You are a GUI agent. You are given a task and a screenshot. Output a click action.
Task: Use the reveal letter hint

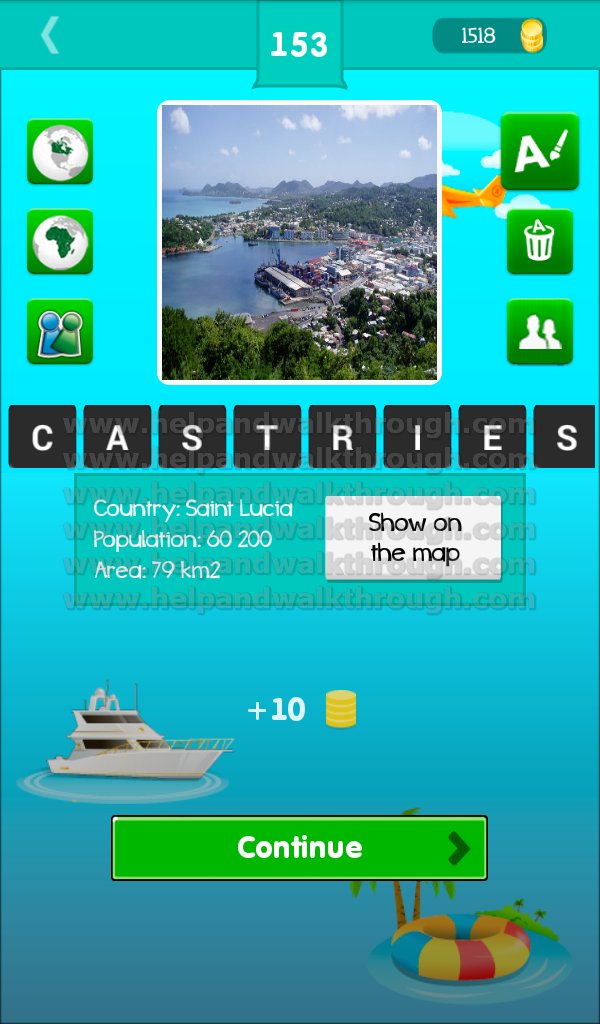click(x=539, y=152)
